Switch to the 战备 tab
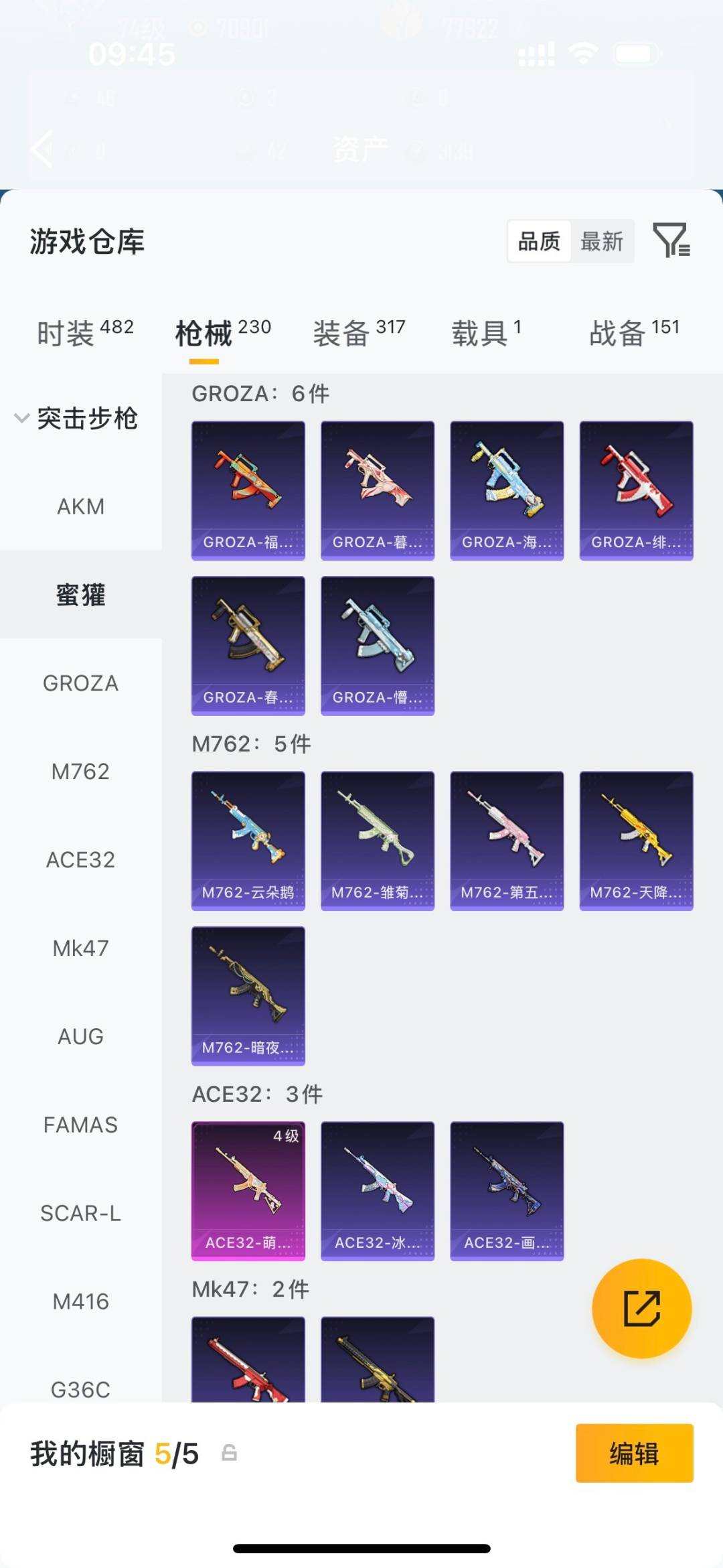This screenshot has width=723, height=1568. tap(634, 332)
